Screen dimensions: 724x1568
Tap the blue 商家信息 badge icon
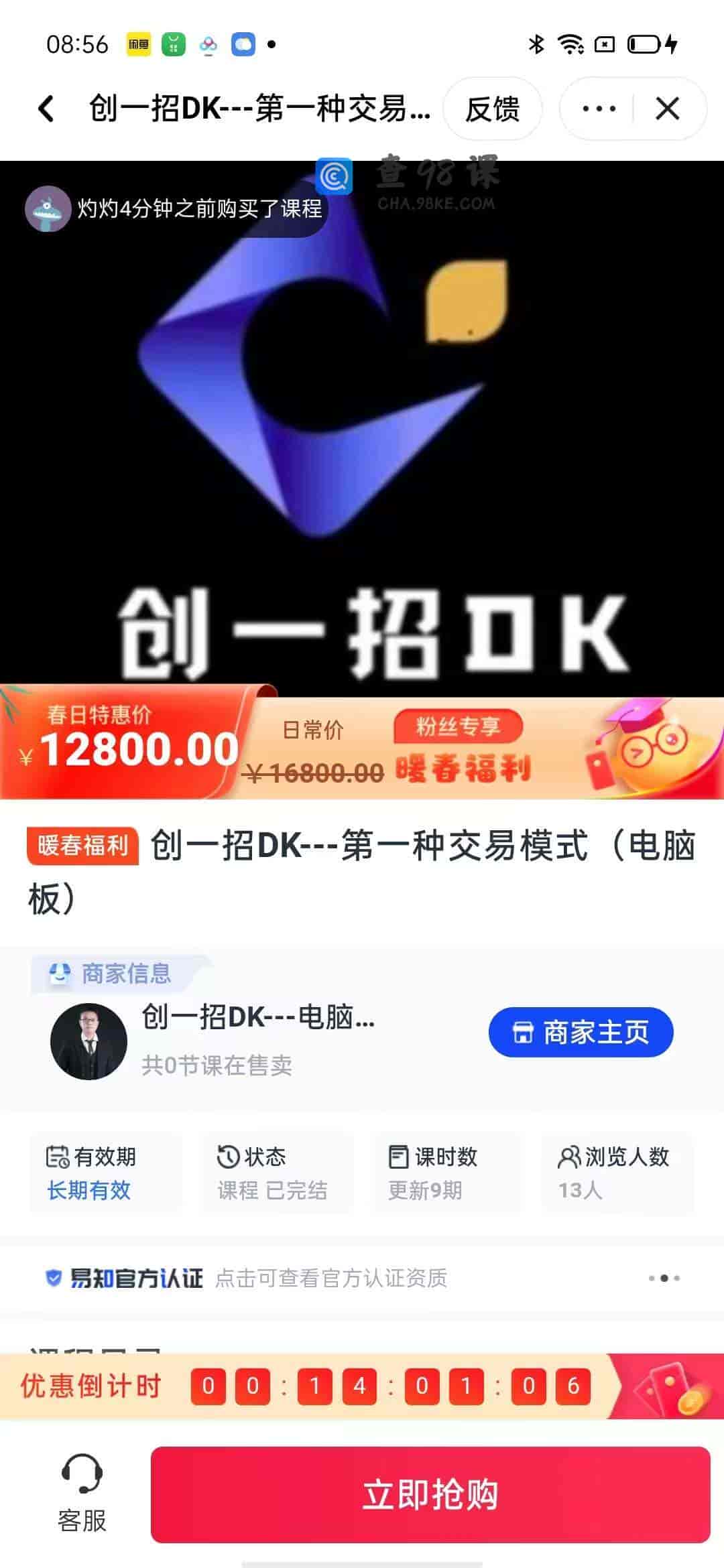pos(61,974)
